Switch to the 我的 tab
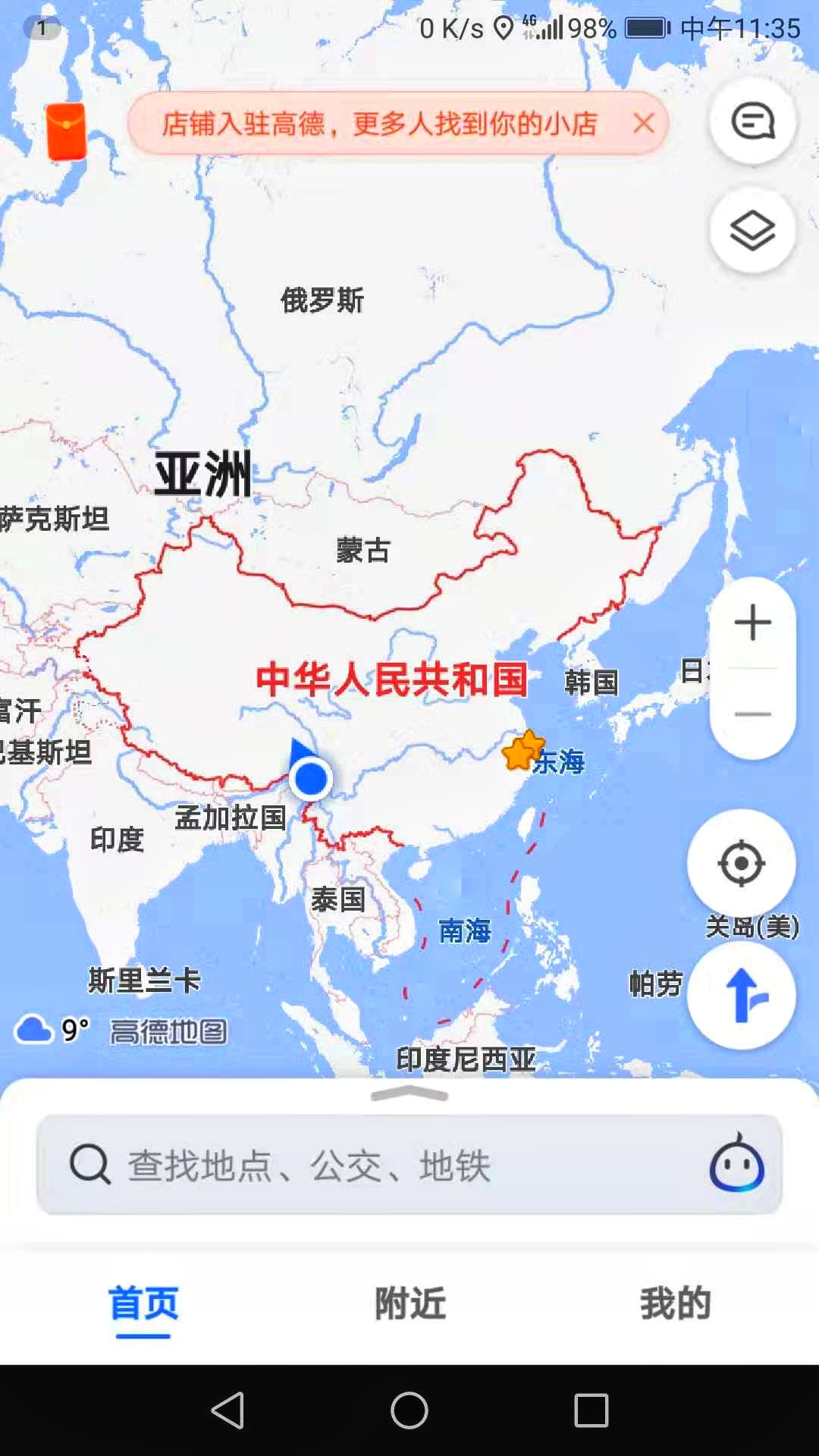Image resolution: width=819 pixels, height=1456 pixels. 675,1304
